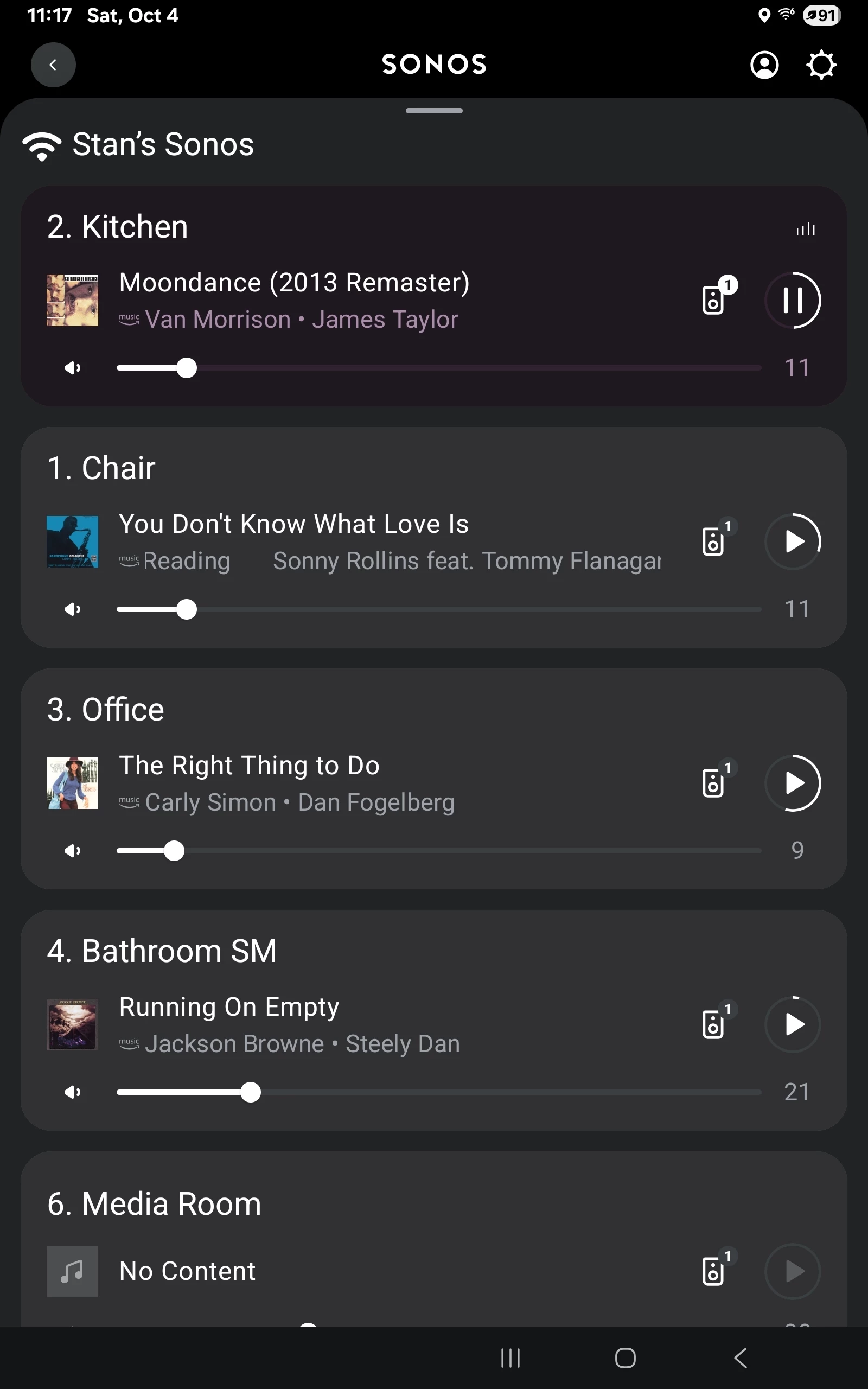Play music in the Chair room
The width and height of the screenshot is (868, 1389).
[793, 541]
